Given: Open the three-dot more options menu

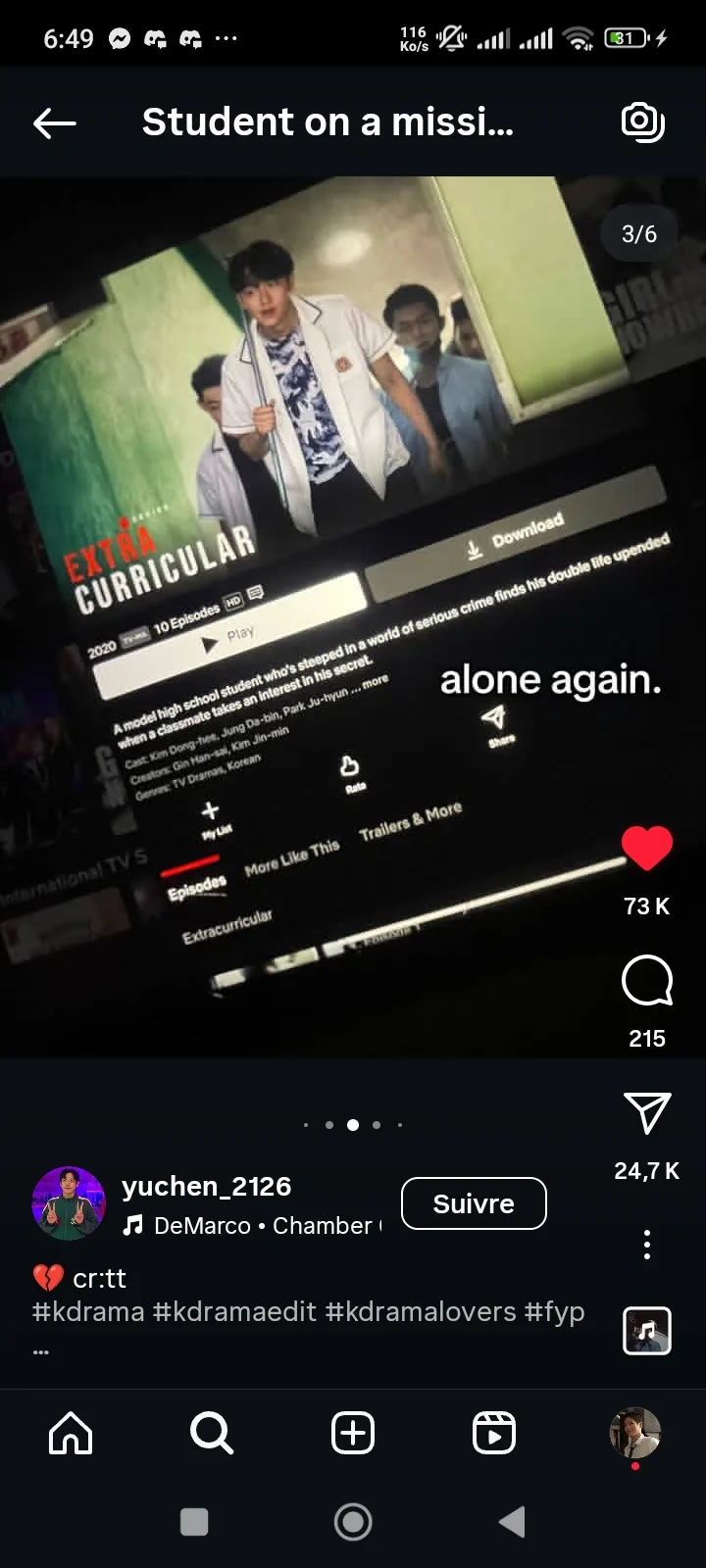Looking at the screenshot, I should pyautogui.click(x=647, y=1245).
